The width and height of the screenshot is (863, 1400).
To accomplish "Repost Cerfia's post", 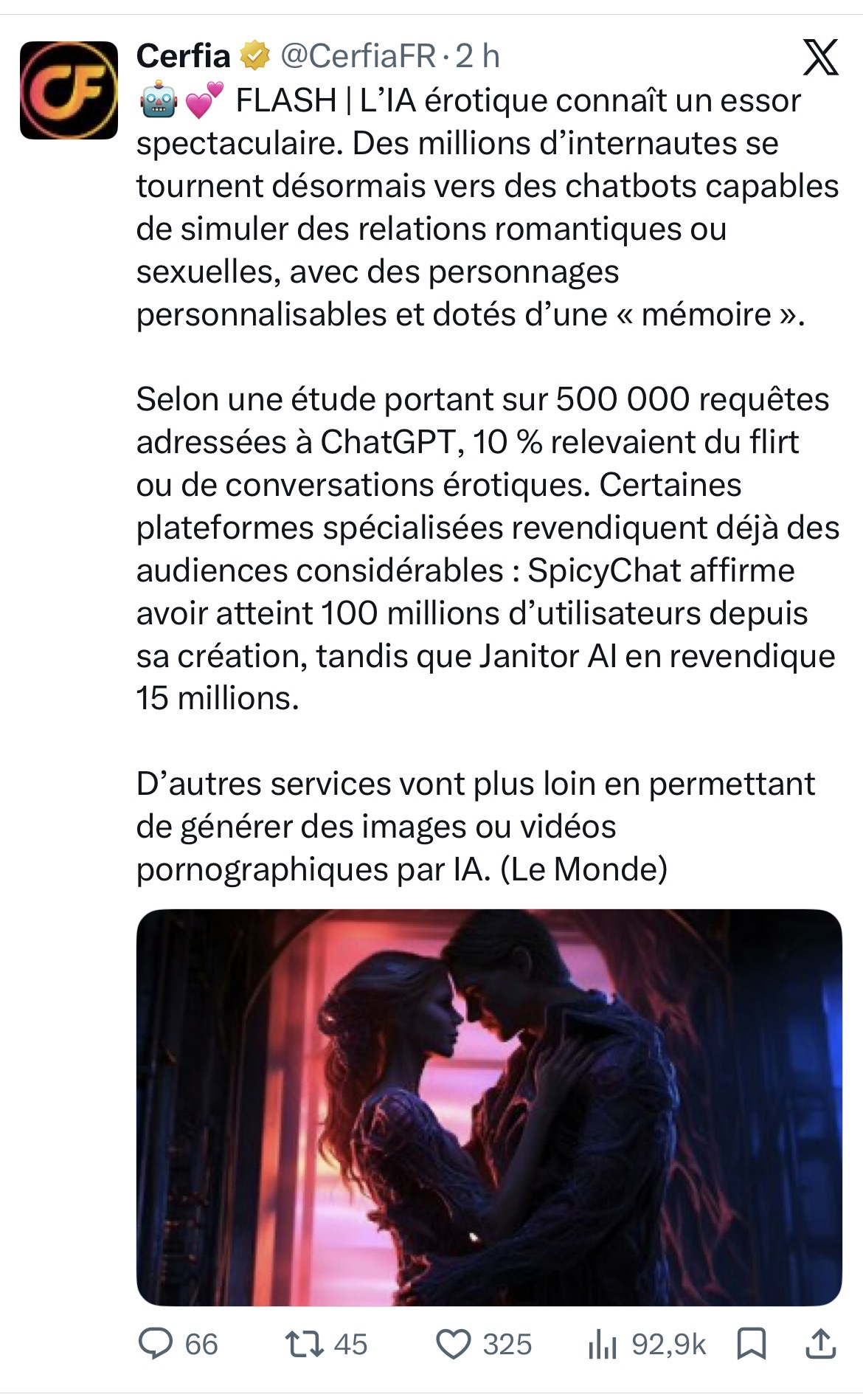I will [x=326, y=1344].
